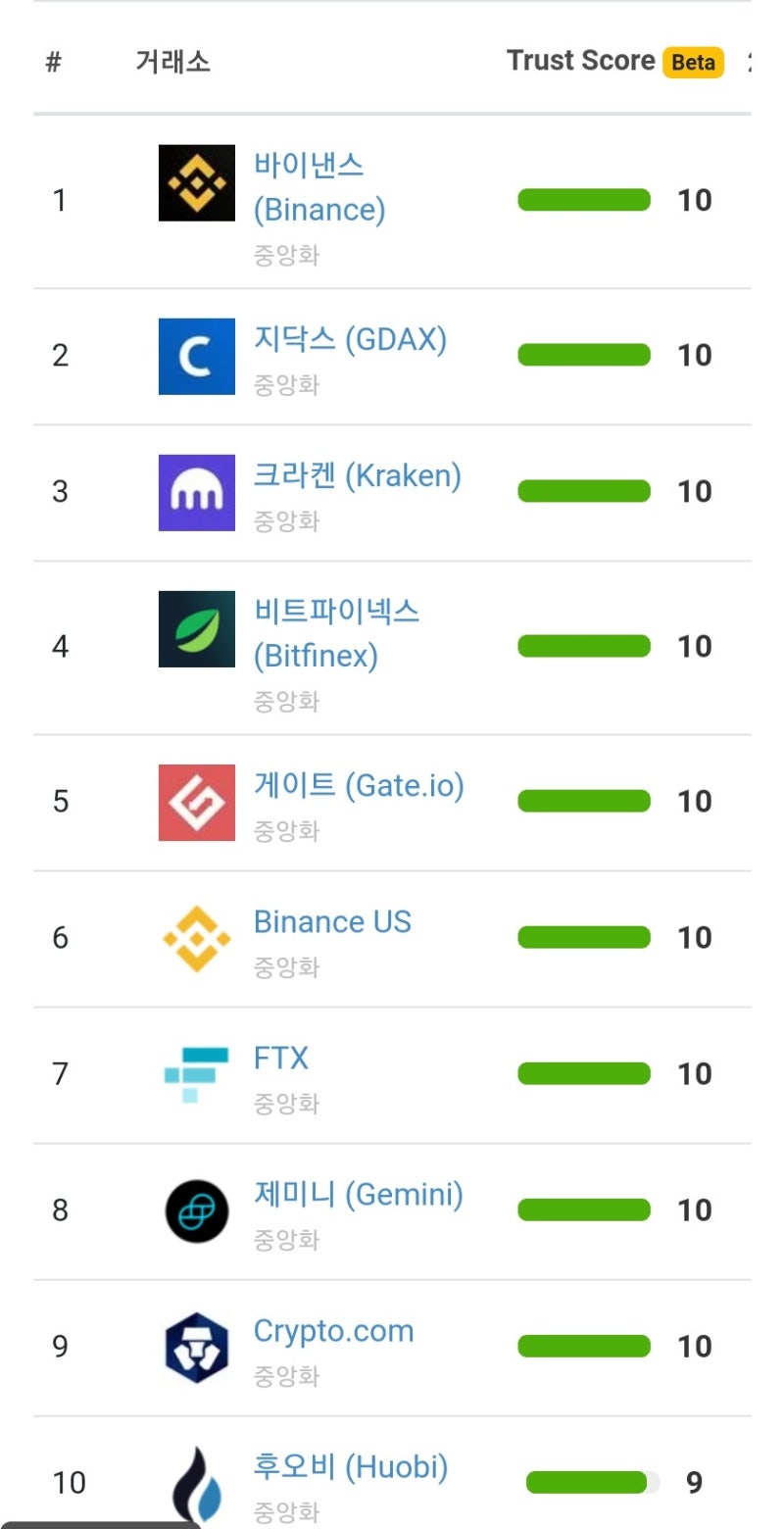Viewport: 784px width, 1529px height.
Task: Select the Crypto.com shield logo
Action: [196, 1347]
